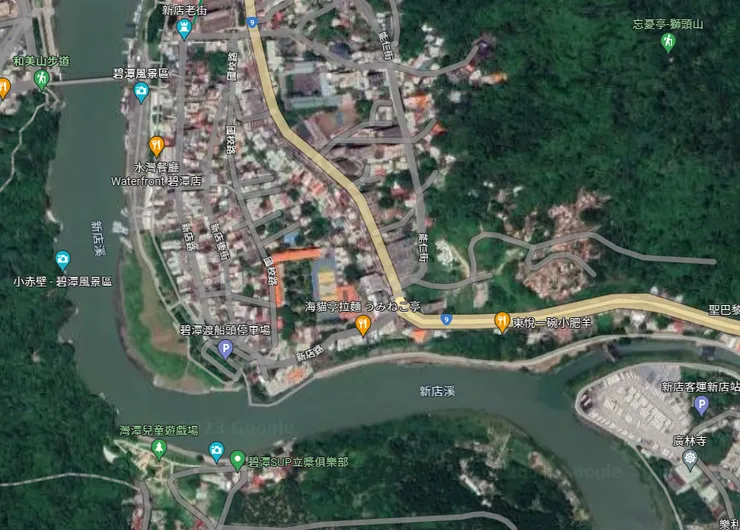Select the 碧潭渡船頭停車場 parking marker
This screenshot has height=530, width=740.
click(x=226, y=348)
